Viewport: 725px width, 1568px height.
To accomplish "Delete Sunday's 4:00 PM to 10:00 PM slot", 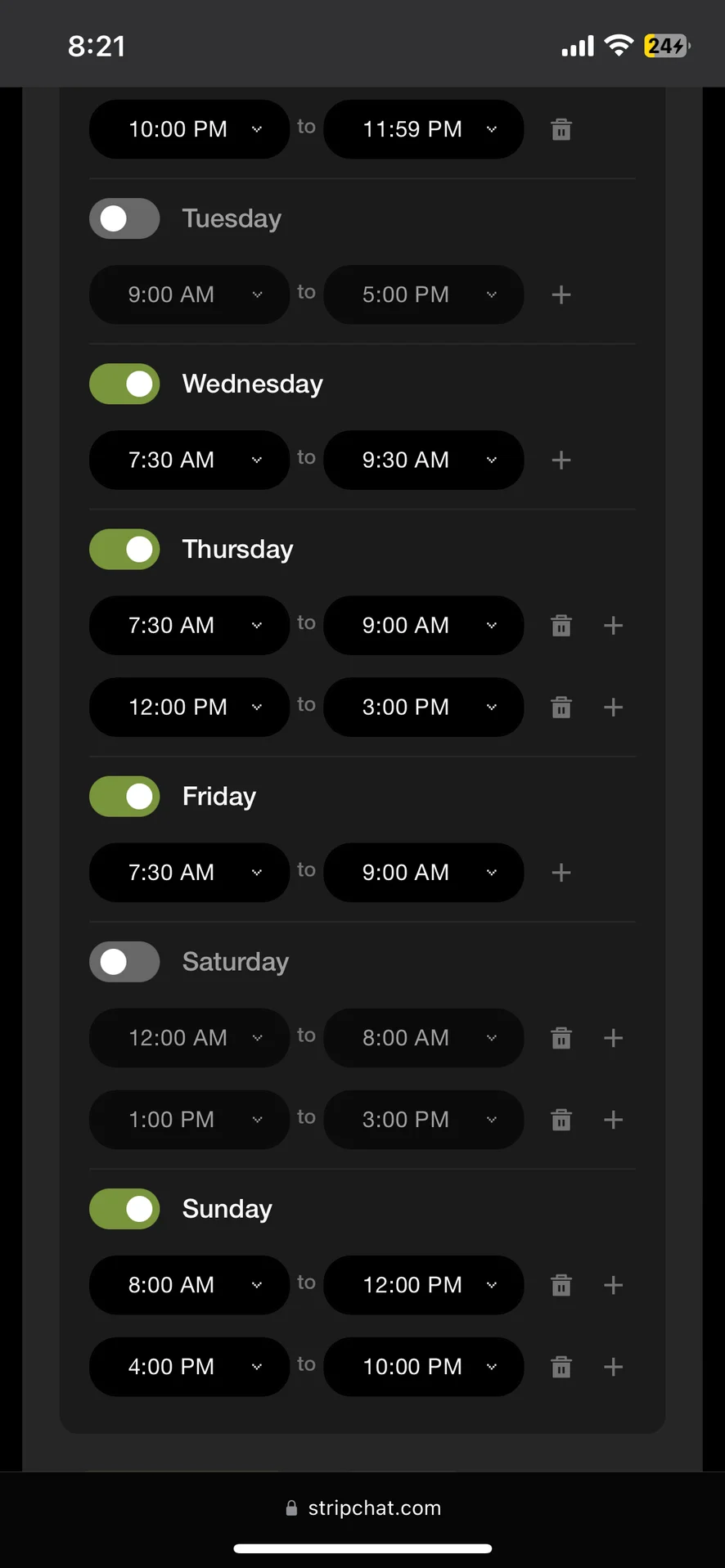I will click(561, 1367).
